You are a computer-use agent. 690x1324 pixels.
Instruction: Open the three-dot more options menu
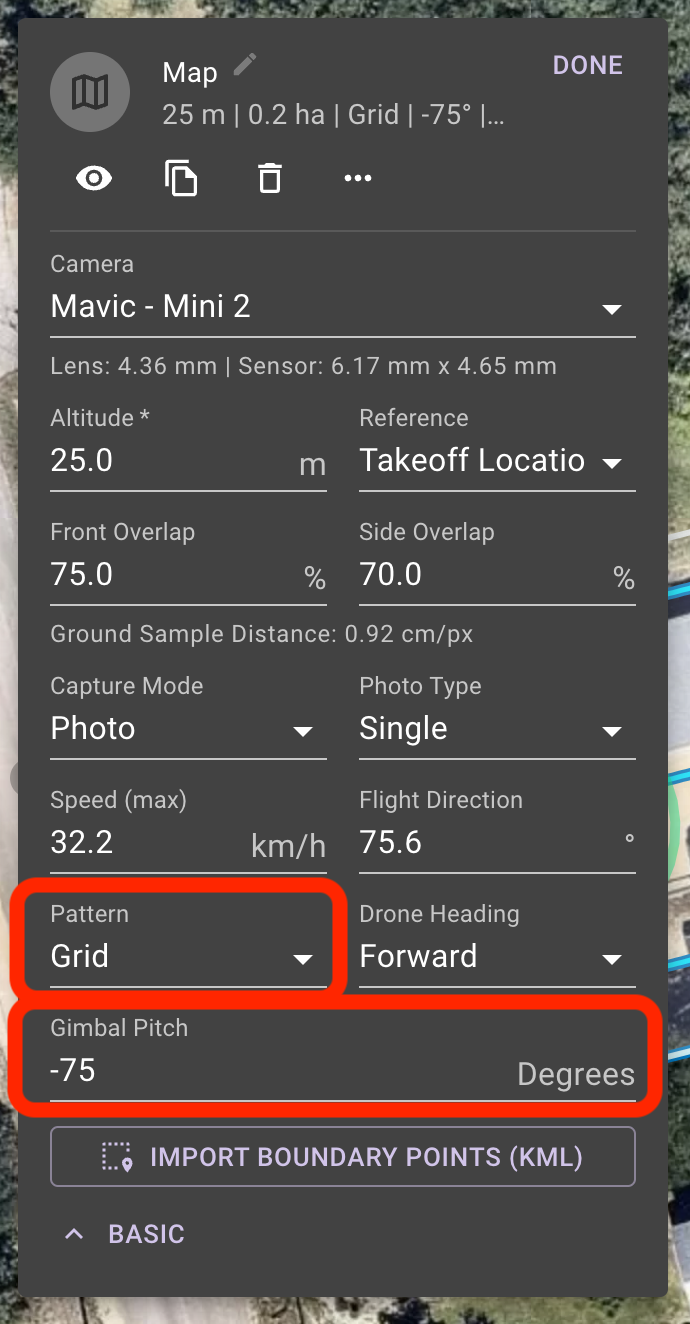pos(357,178)
